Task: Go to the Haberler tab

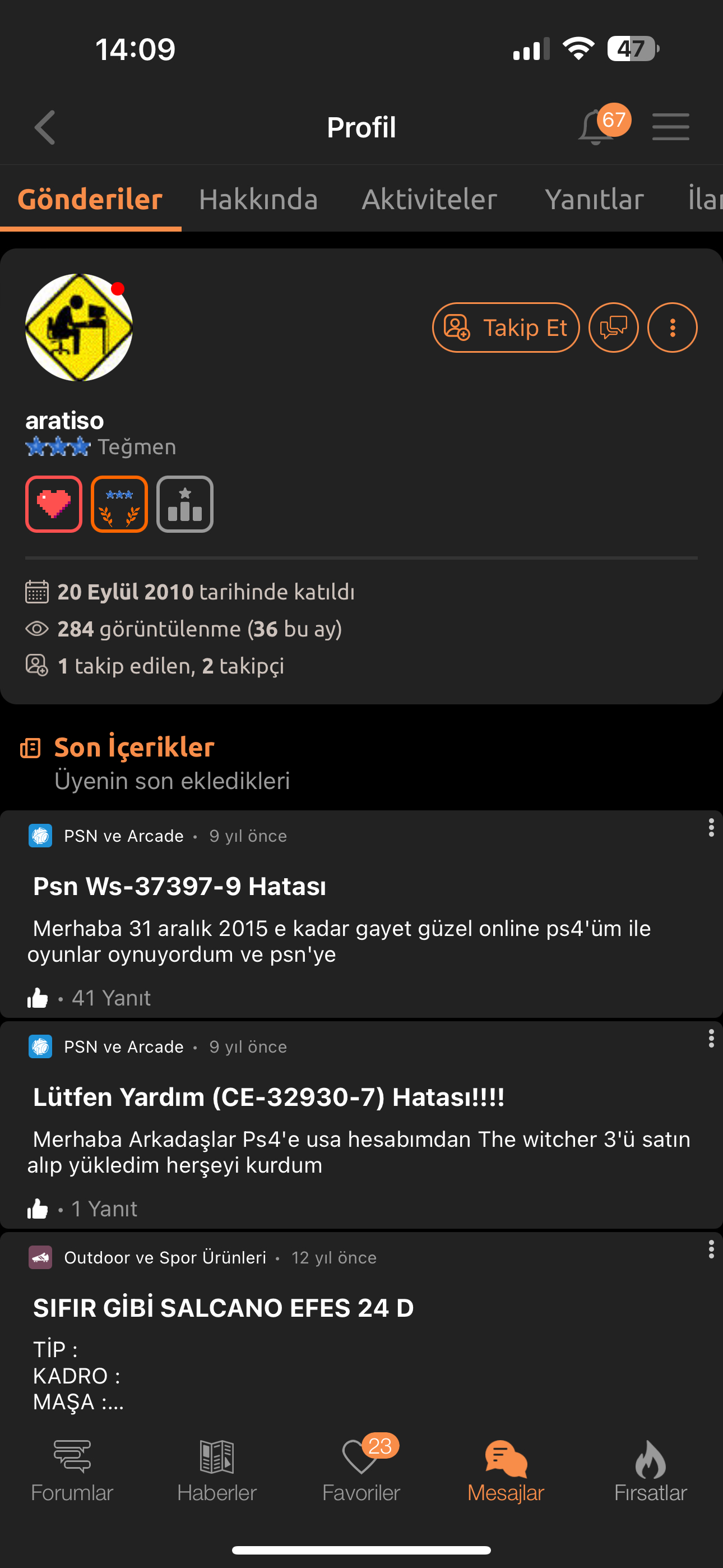Action: coord(217,1470)
